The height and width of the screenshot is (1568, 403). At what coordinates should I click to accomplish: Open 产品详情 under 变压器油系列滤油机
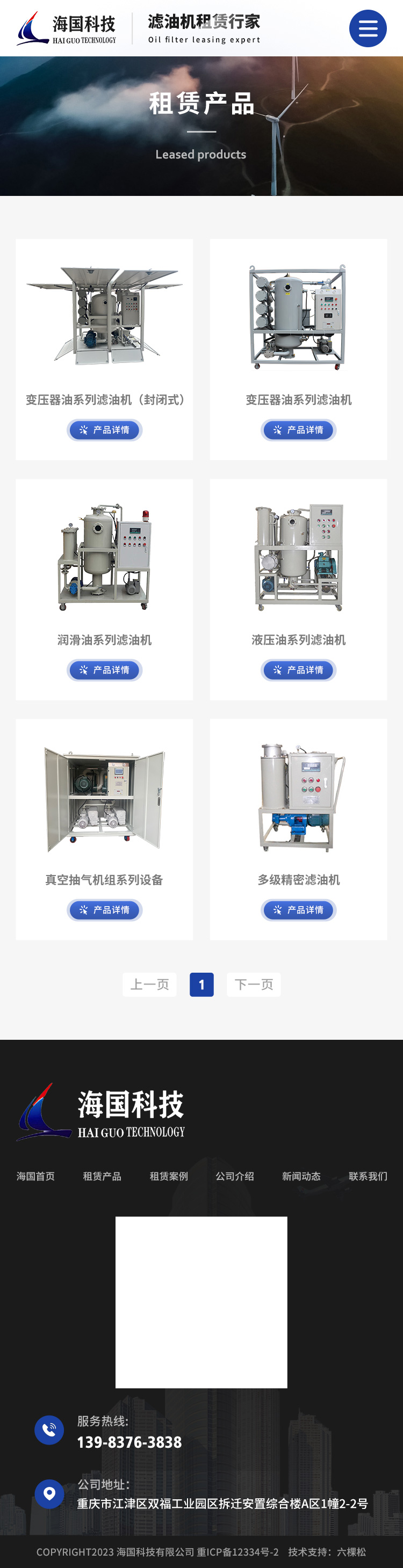point(298,430)
